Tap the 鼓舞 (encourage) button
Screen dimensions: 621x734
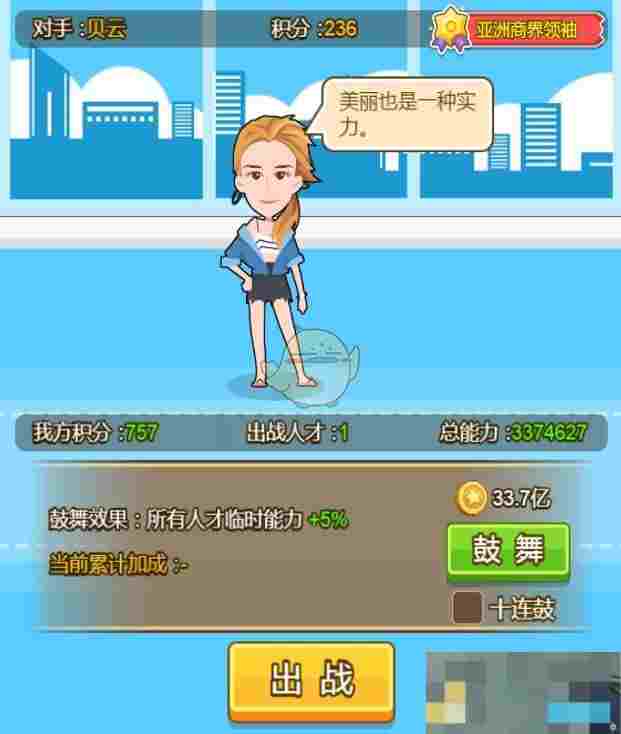(508, 550)
